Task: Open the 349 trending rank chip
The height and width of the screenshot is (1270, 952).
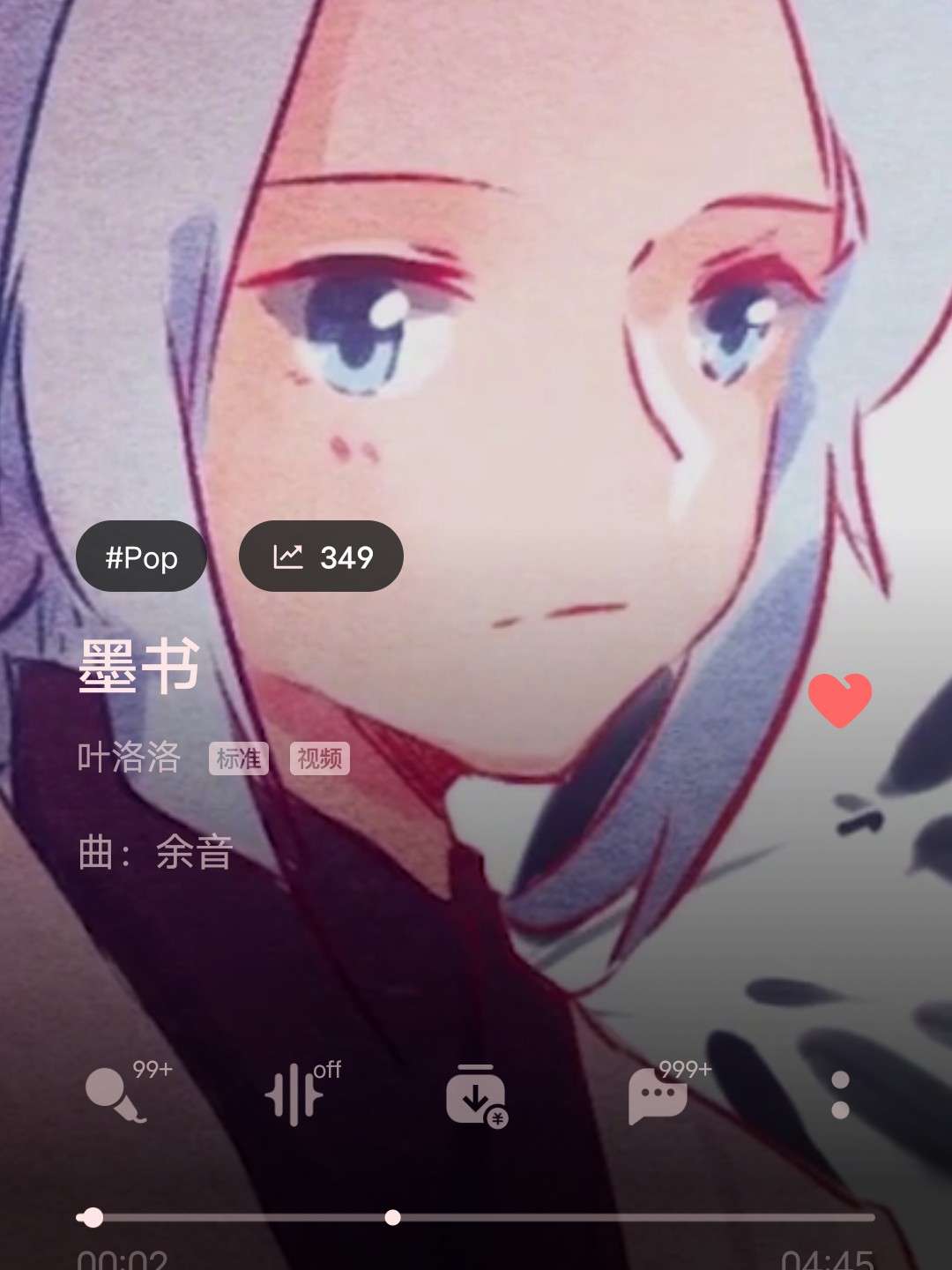Action: pos(321,557)
